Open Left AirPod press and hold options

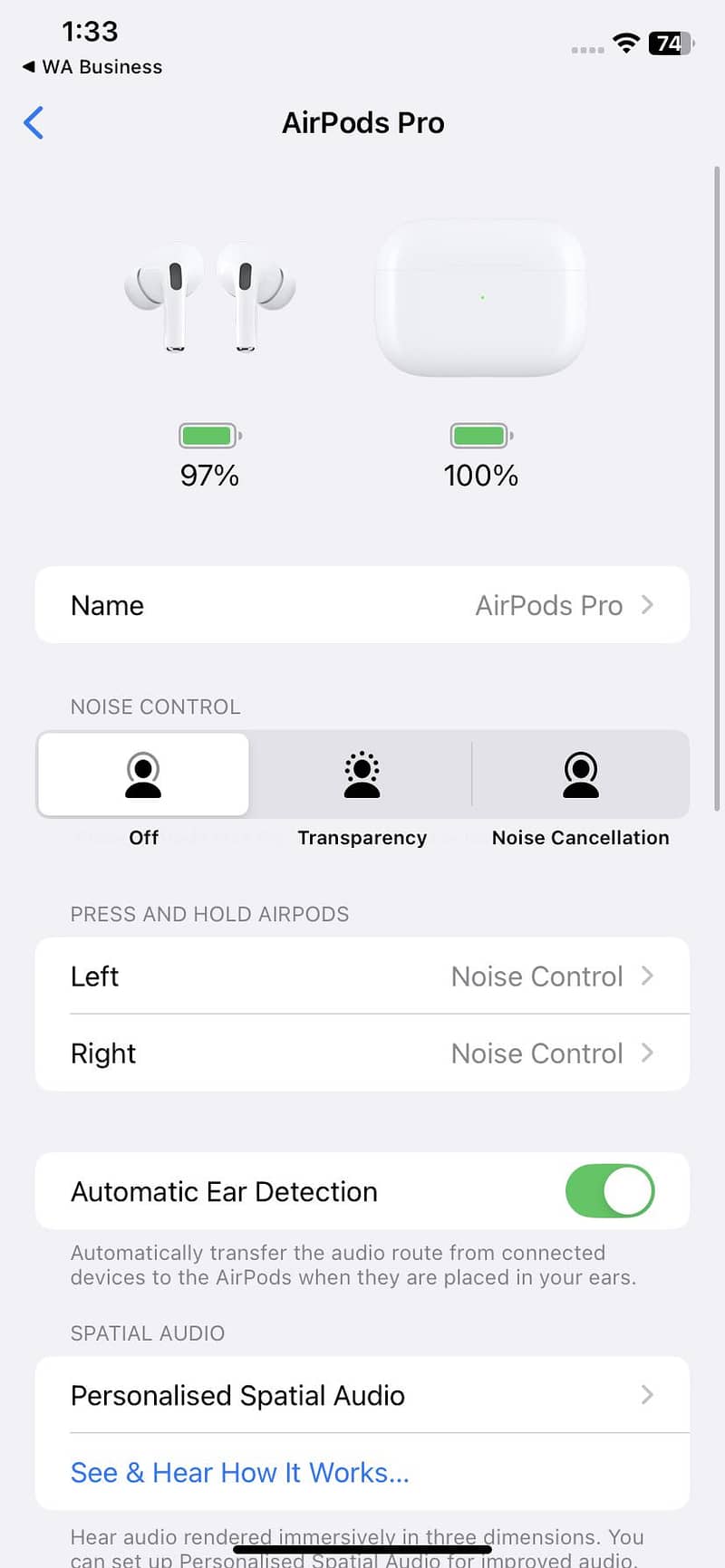[x=362, y=976]
